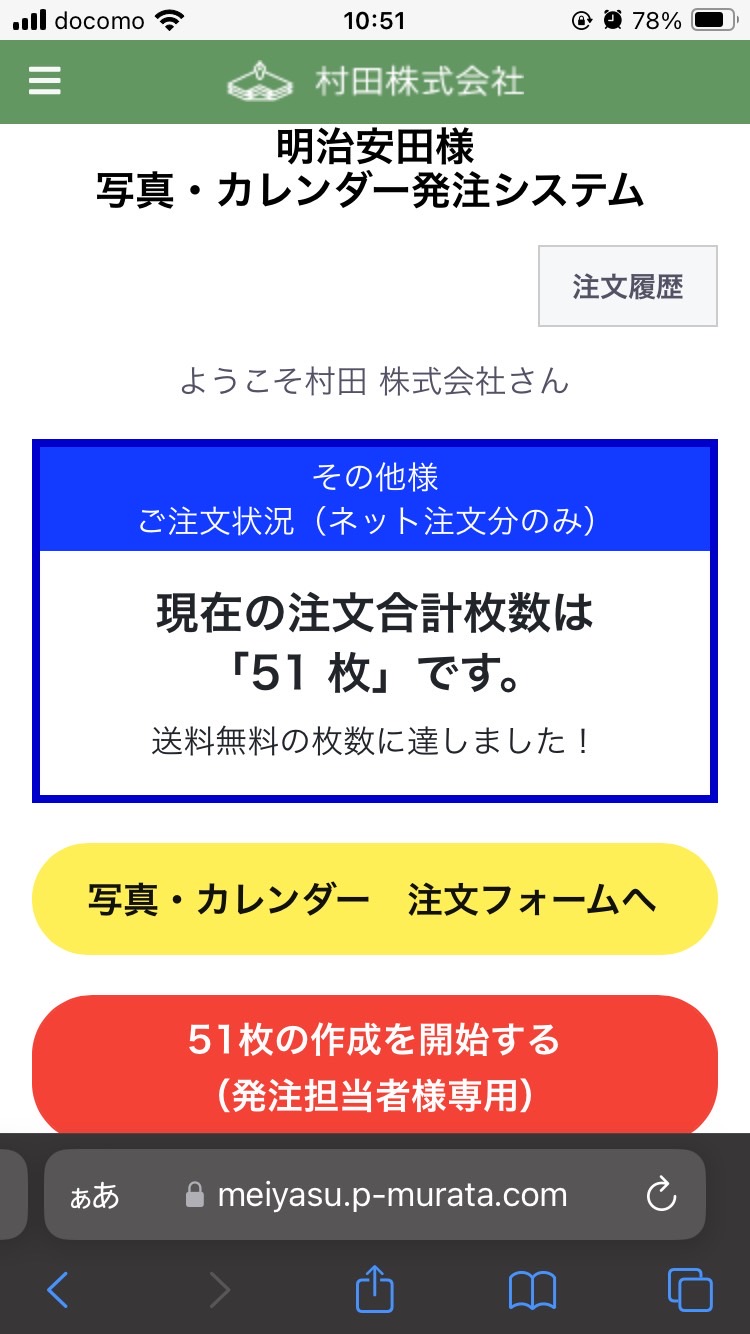Screen dimensions: 750x1334
Task: Open Safari bookmarks
Action: [x=532, y=1290]
